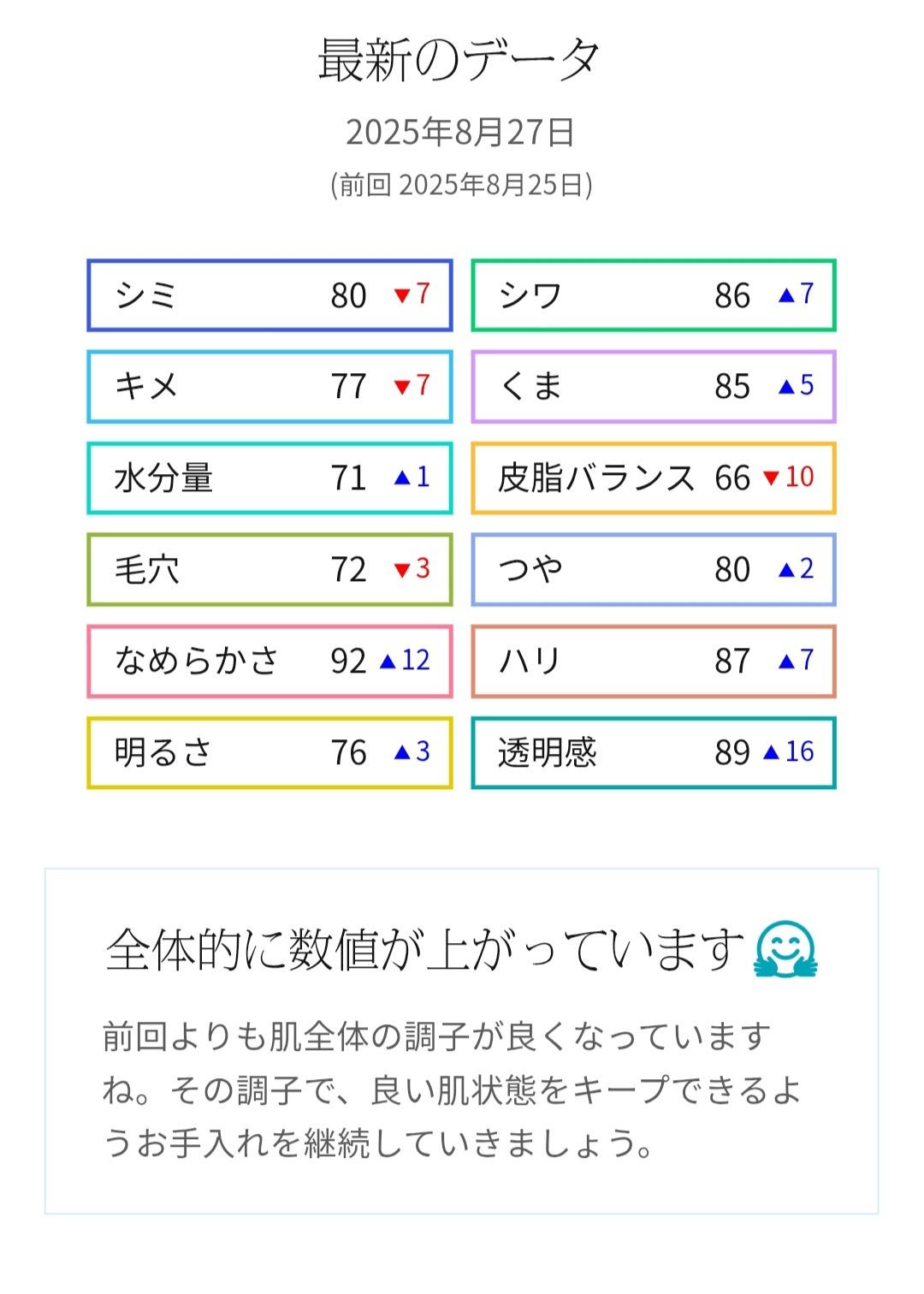Open the 最新のデータ page title
This screenshot has height=1294, width=924.
(x=462, y=58)
